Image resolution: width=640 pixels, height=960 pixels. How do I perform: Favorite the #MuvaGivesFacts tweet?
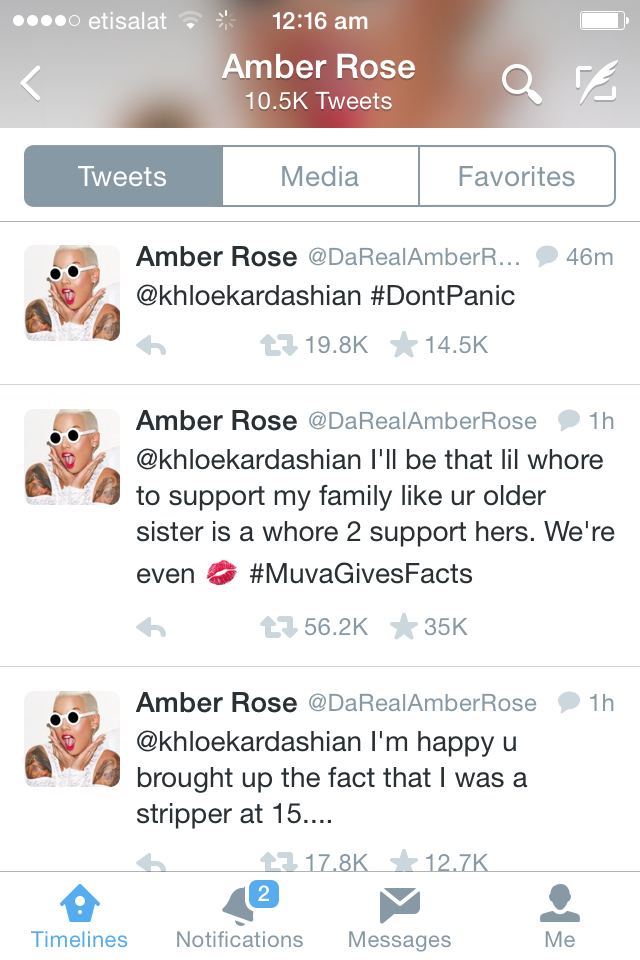coord(404,628)
